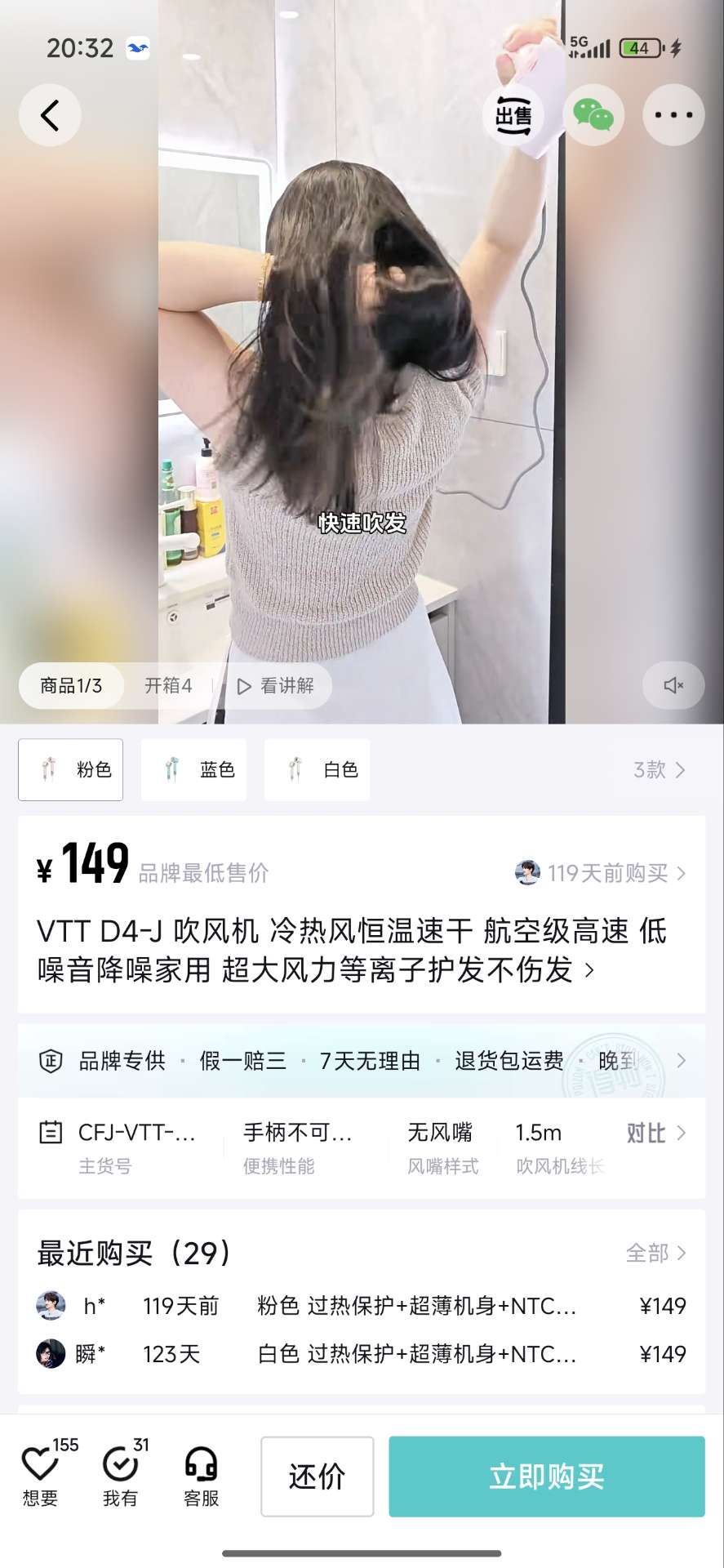View all 3款 variants
Screen dimensions: 724x1568
[x=659, y=769]
